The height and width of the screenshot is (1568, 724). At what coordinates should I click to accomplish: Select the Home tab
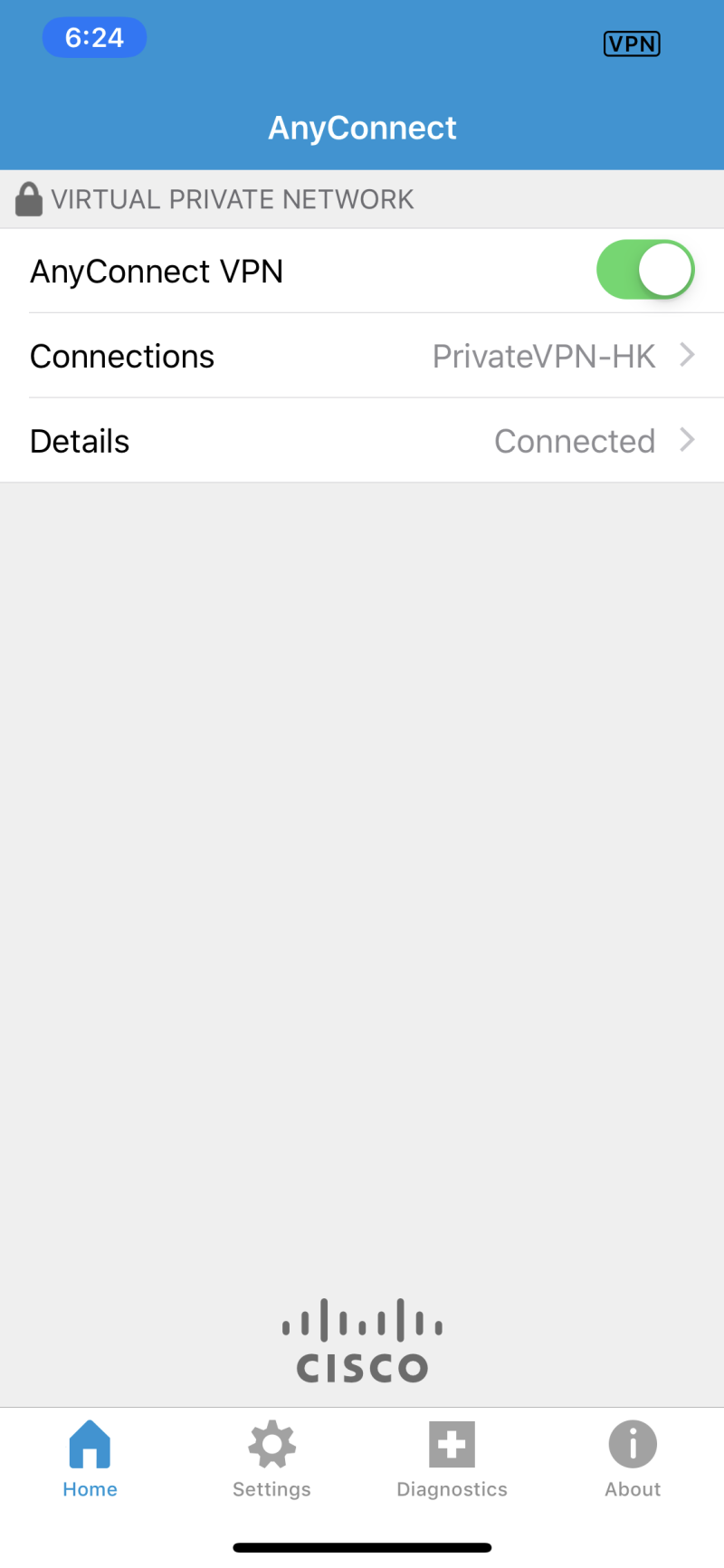point(90,1458)
